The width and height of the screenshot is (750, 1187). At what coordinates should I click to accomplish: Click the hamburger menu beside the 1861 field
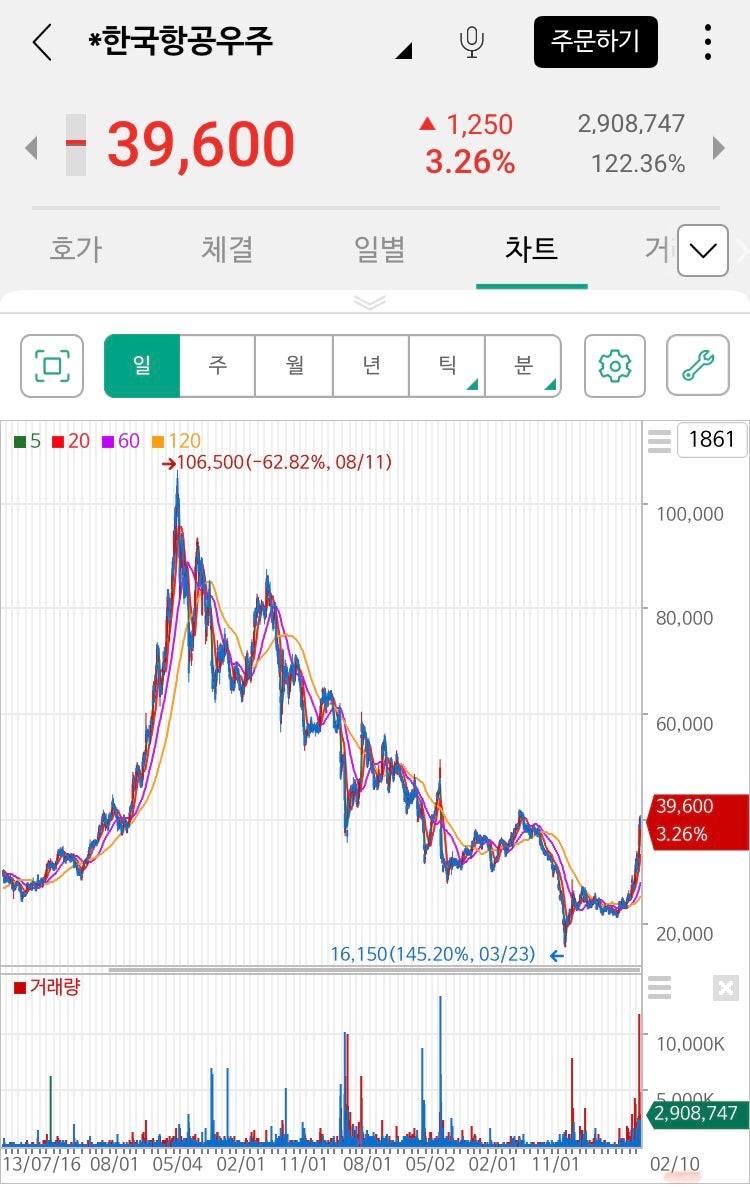[x=659, y=440]
